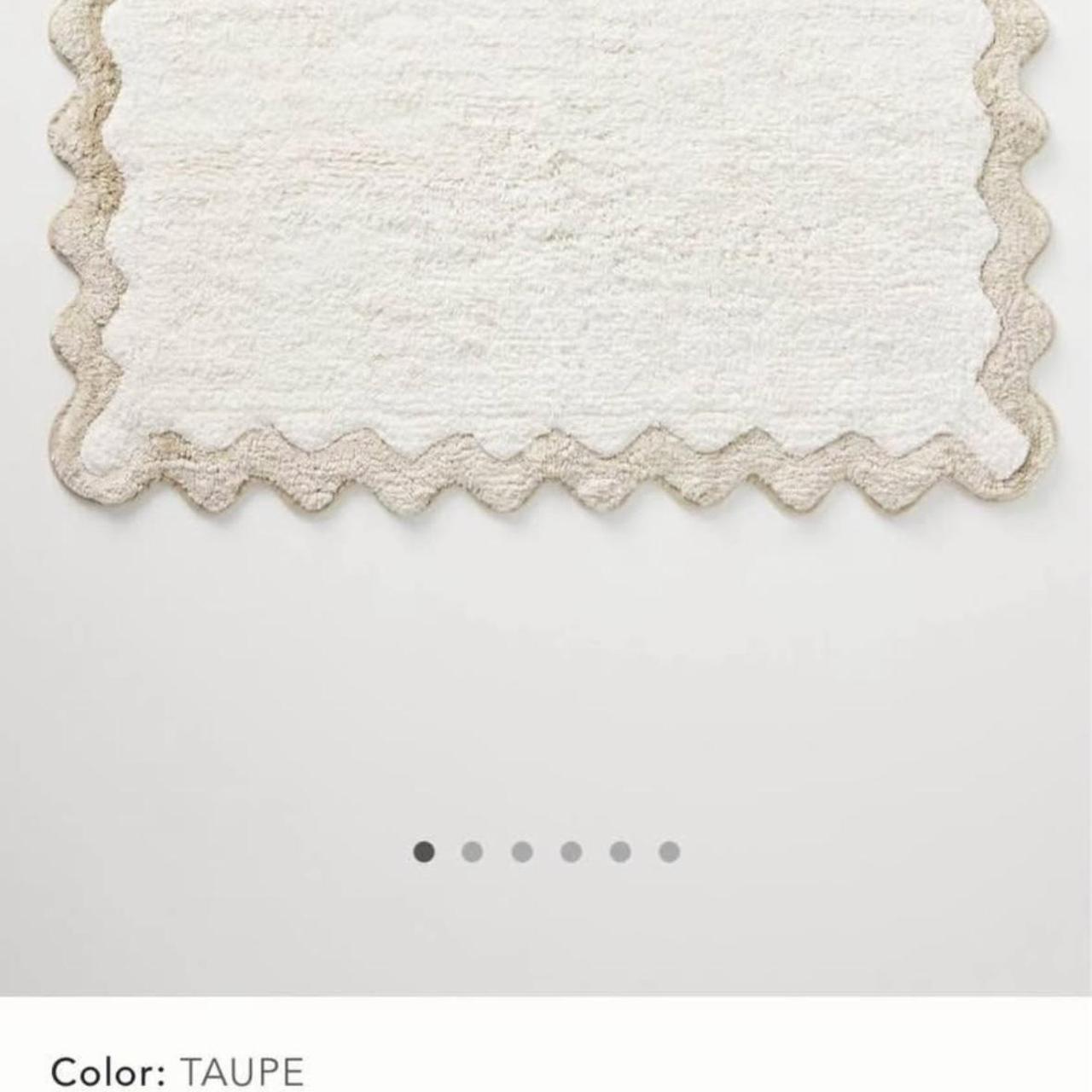Jump to the second image dot

pos(472,851)
